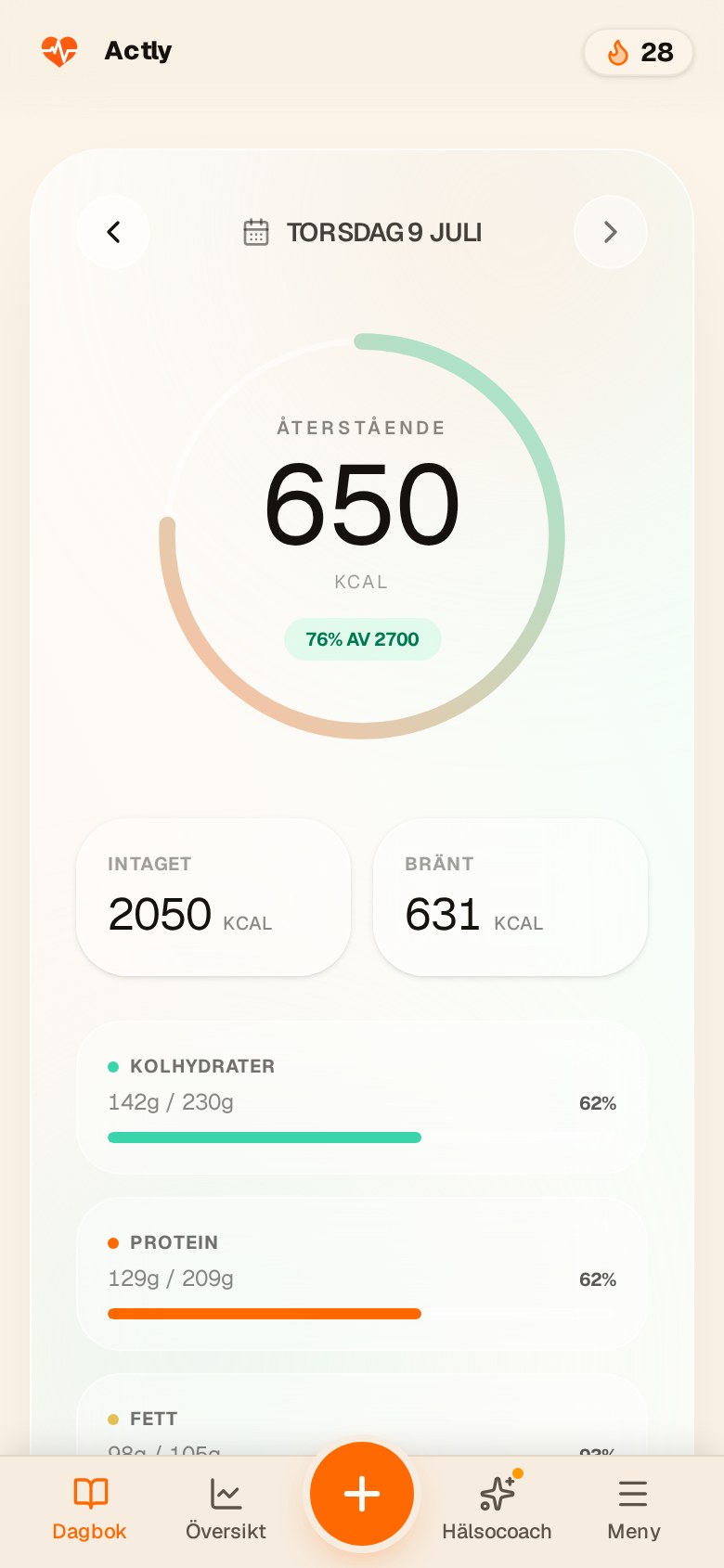Tap the orange plus add button
Screen dimensions: 724x1568
pyautogui.click(x=362, y=1494)
